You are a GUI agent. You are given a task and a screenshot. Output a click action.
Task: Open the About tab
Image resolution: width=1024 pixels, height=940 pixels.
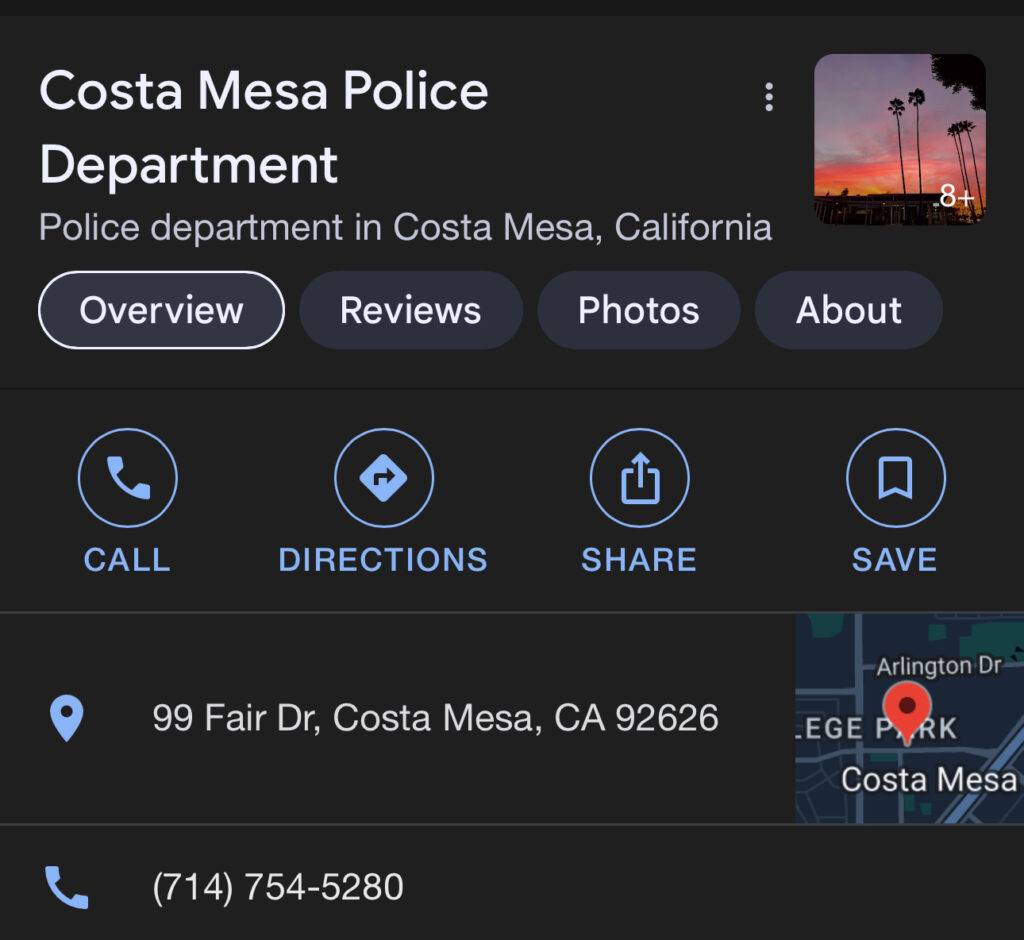click(x=848, y=310)
